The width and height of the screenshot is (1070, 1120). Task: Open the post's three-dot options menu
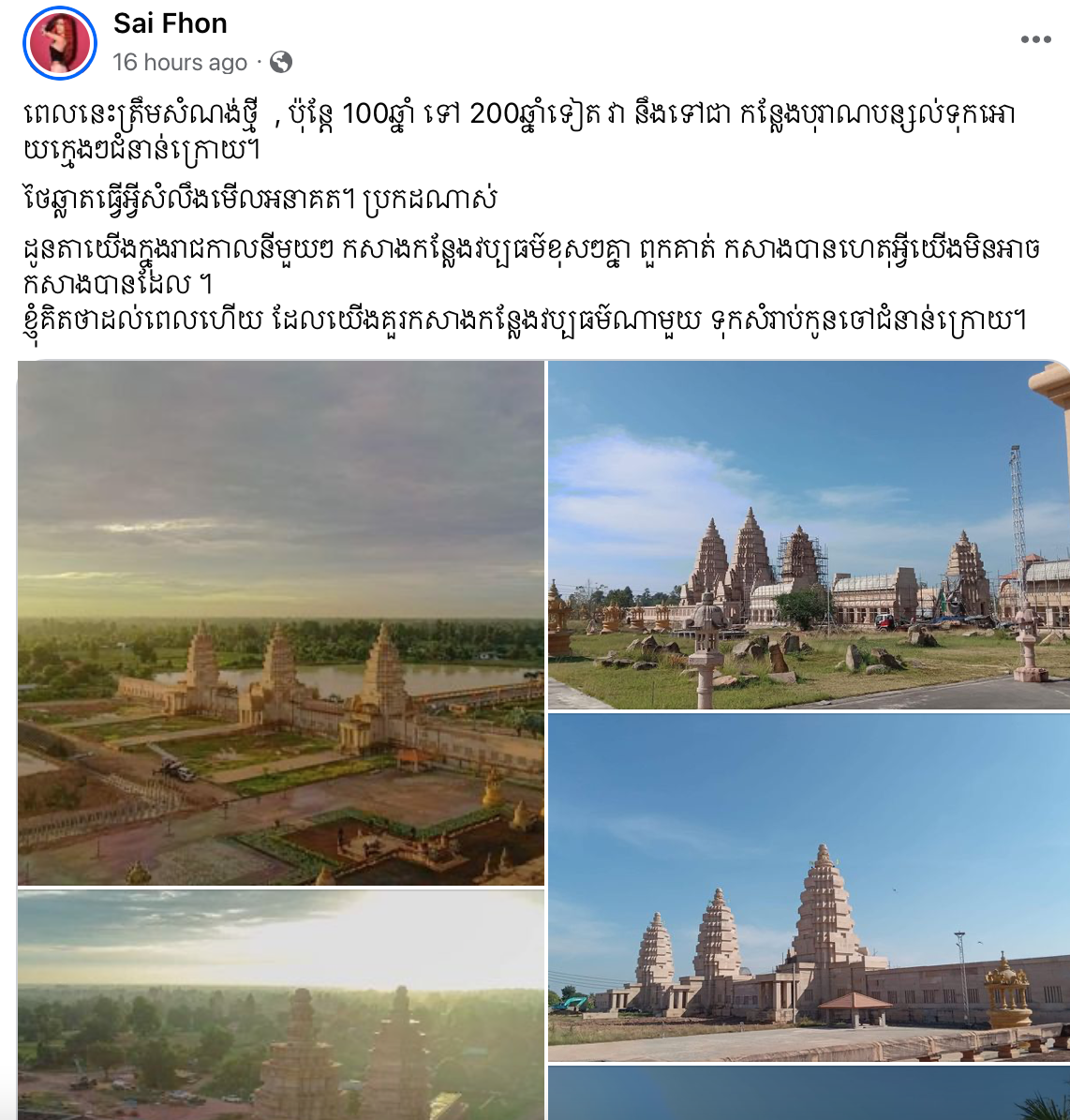pyautogui.click(x=1035, y=39)
